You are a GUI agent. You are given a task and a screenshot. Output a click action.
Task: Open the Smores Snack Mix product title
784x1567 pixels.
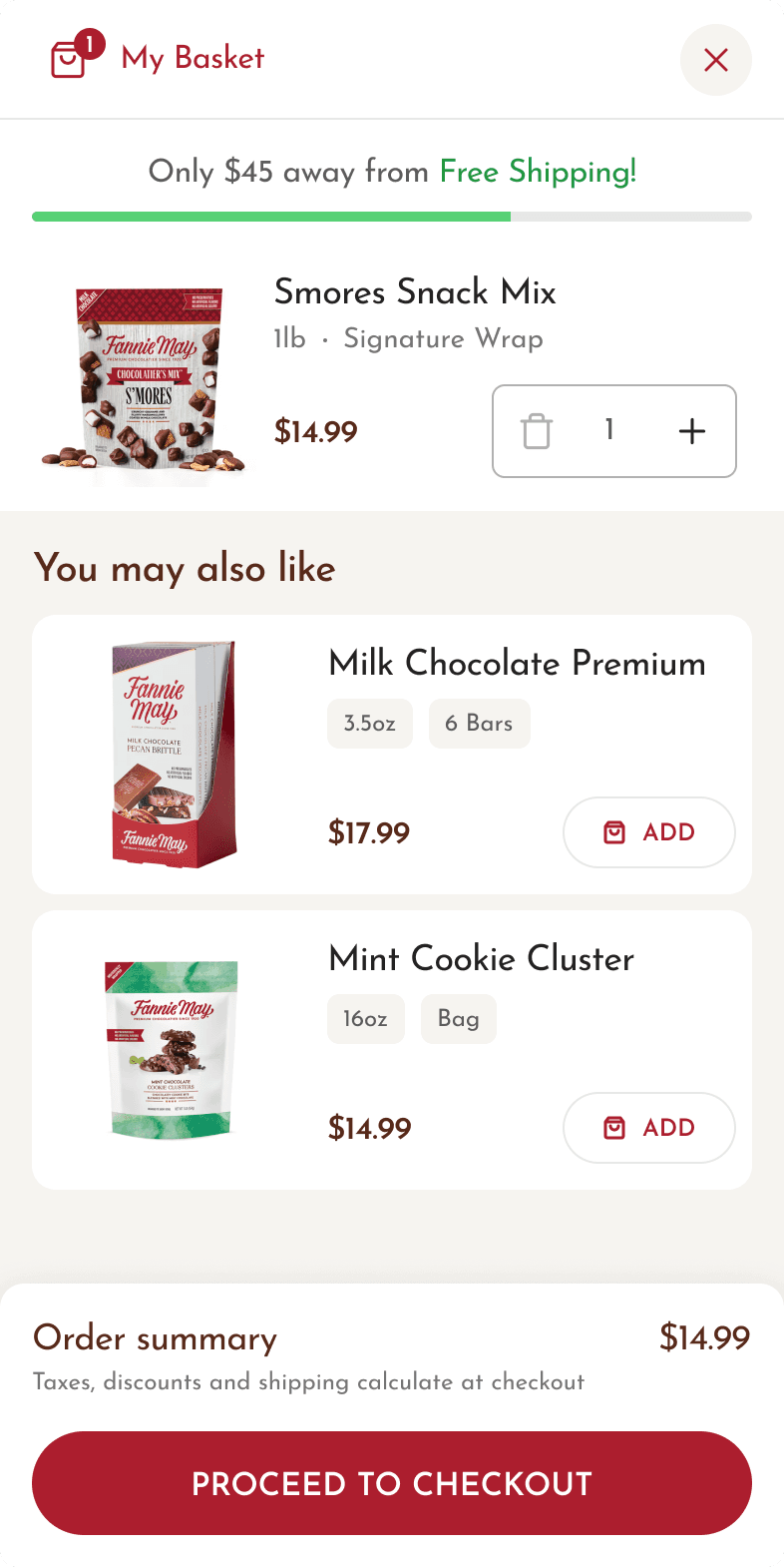(415, 292)
